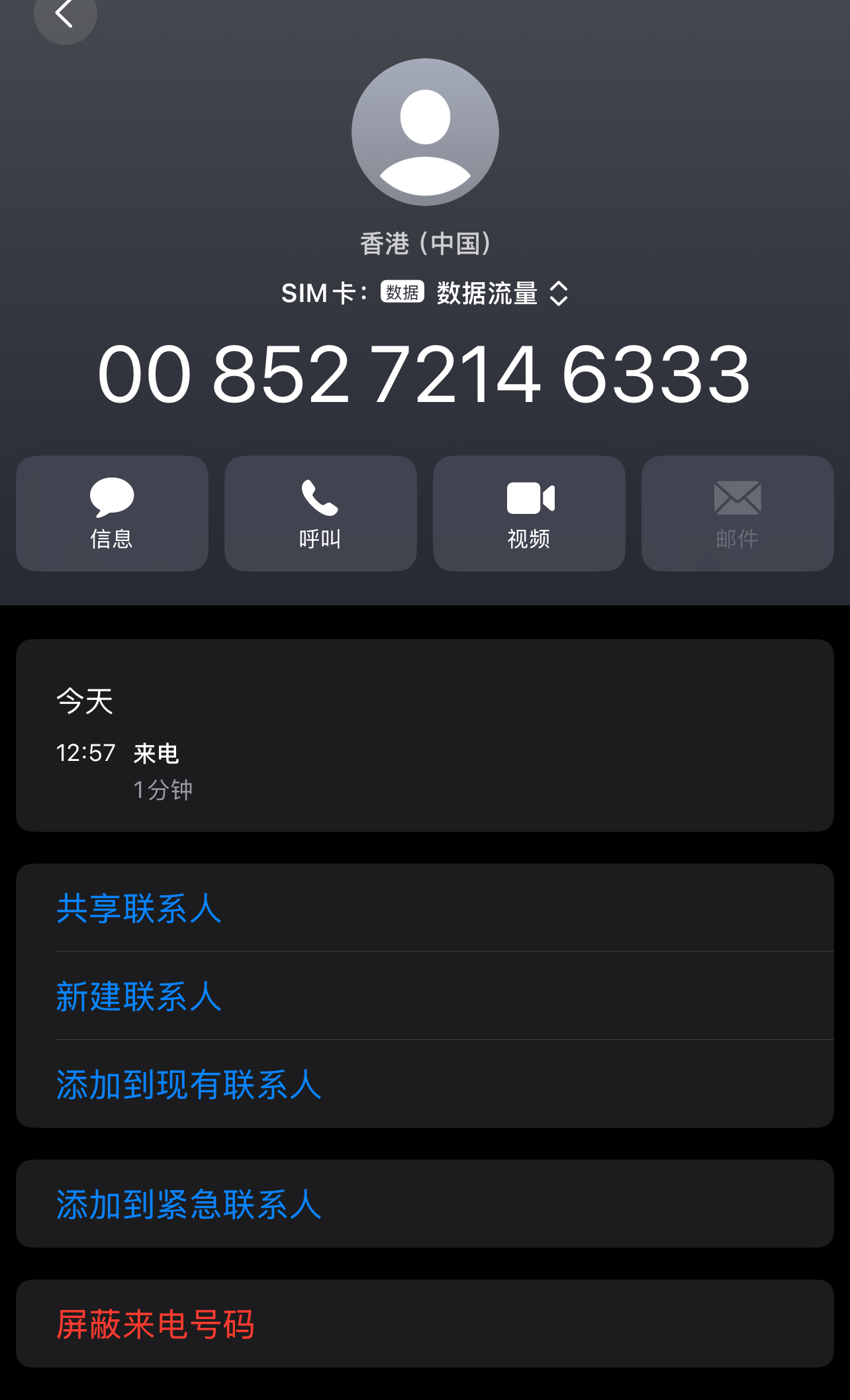Choose 添加到现有联系人
Image resolution: width=850 pixels, height=1400 pixels.
189,1084
